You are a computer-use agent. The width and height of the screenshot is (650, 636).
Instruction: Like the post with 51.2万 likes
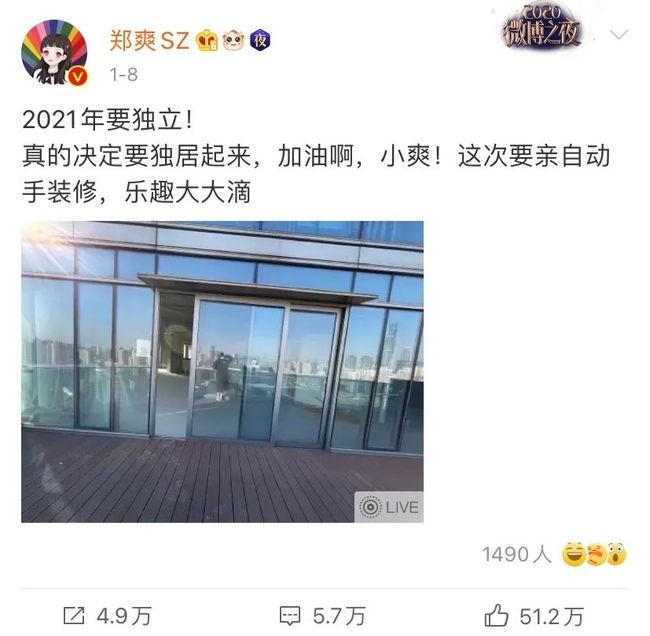pos(537,612)
